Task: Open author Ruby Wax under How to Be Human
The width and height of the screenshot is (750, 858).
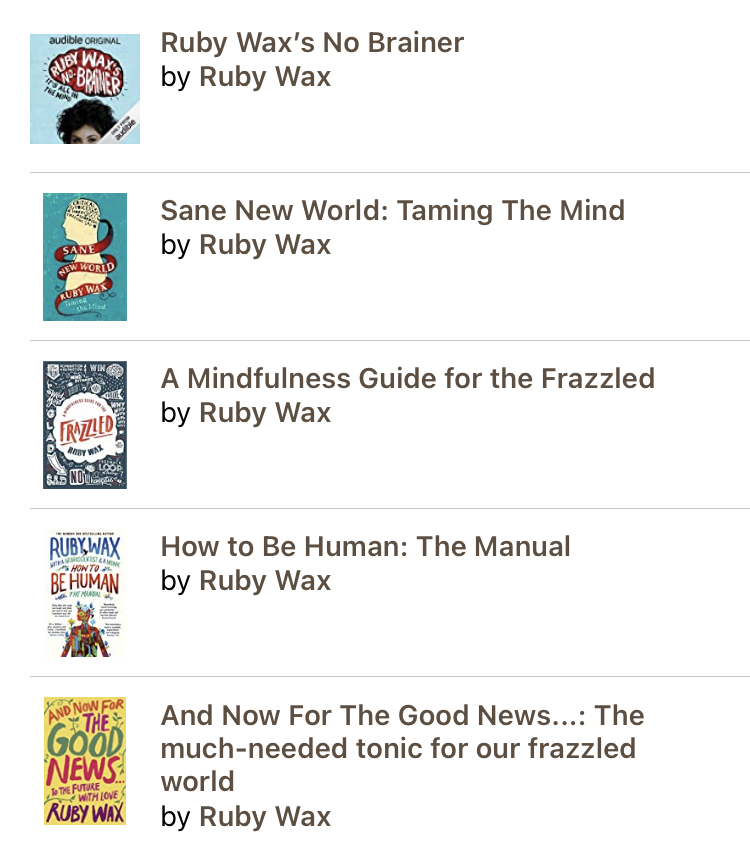Action: [x=265, y=581]
